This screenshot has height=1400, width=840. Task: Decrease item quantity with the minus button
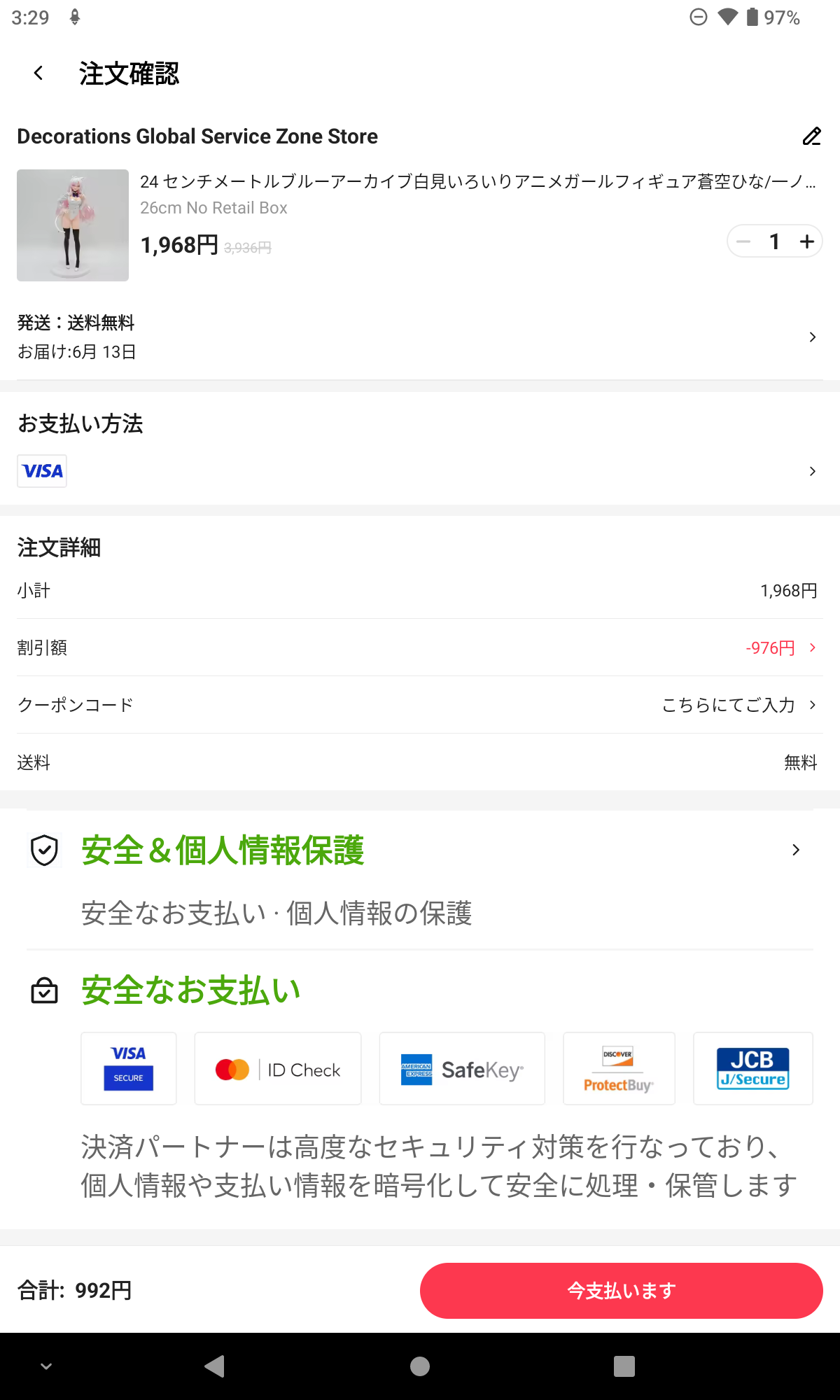tap(743, 241)
